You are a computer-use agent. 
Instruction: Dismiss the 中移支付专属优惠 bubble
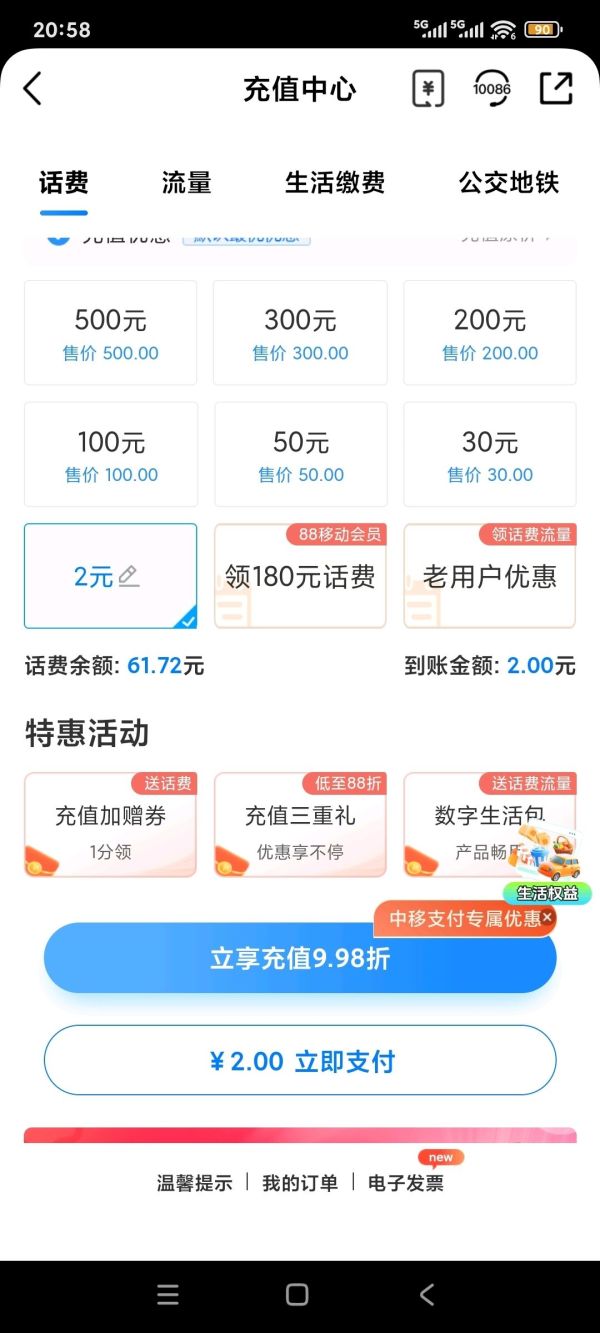click(x=547, y=917)
